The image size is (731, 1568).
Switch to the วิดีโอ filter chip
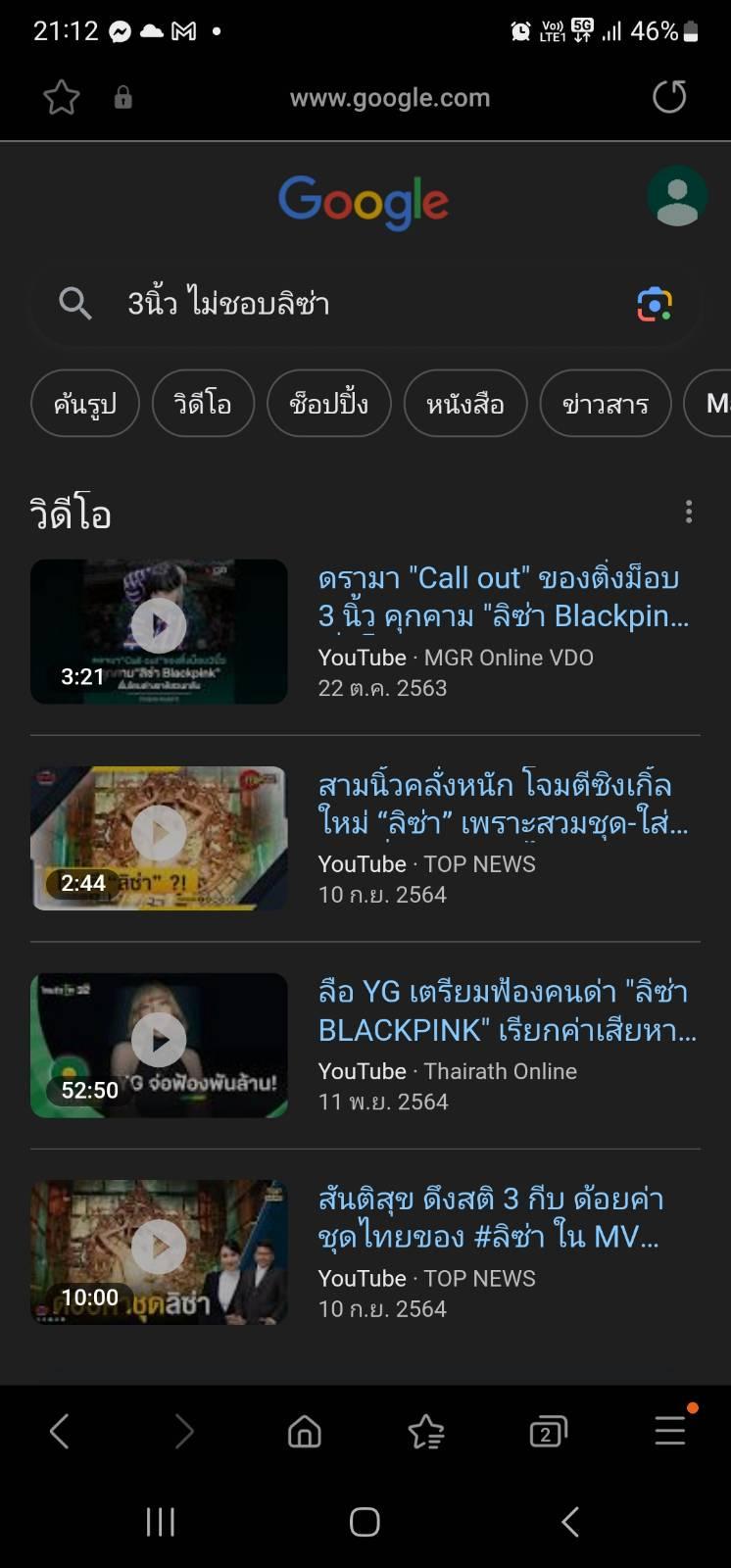tap(203, 403)
